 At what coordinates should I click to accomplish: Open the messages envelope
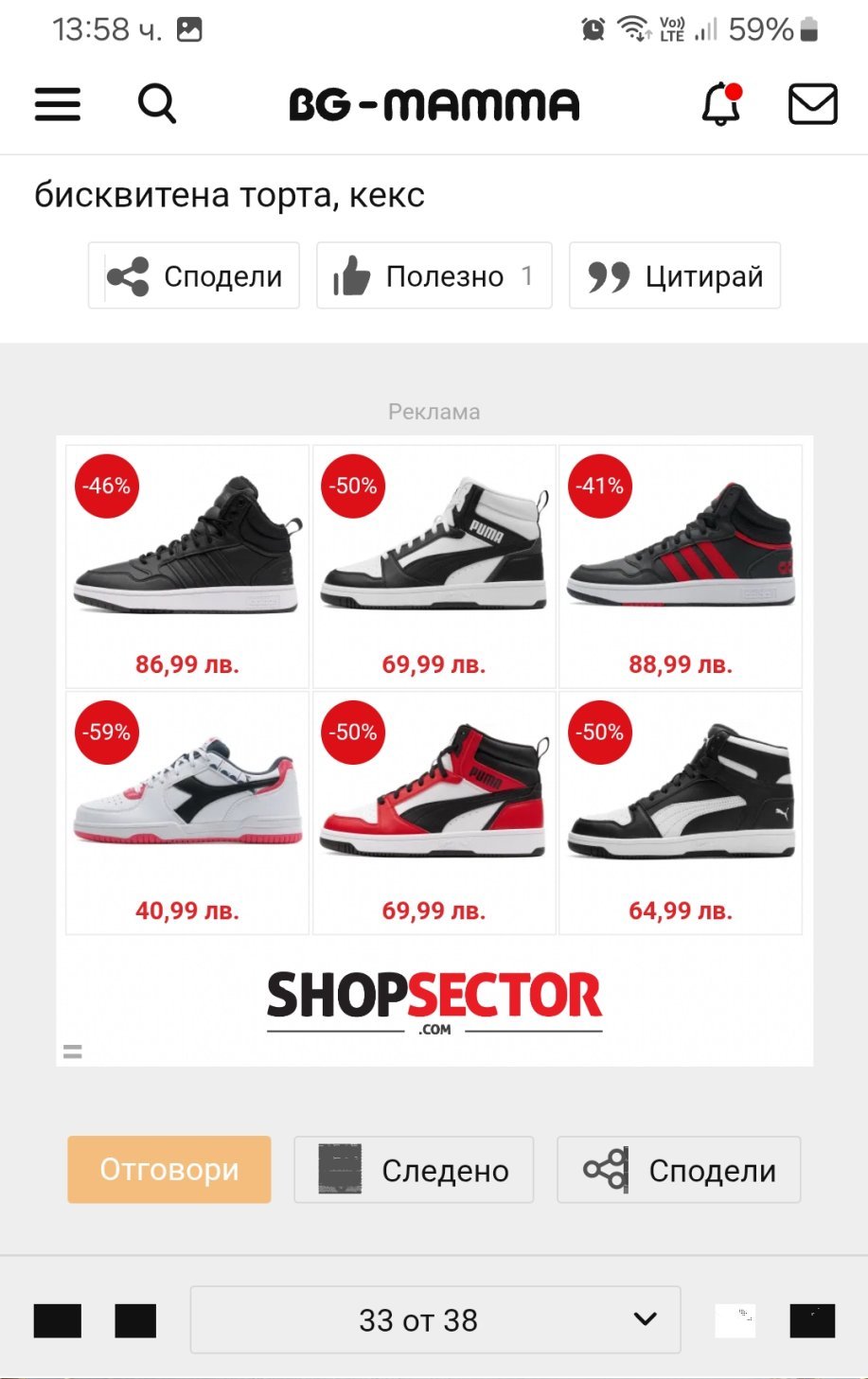812,104
